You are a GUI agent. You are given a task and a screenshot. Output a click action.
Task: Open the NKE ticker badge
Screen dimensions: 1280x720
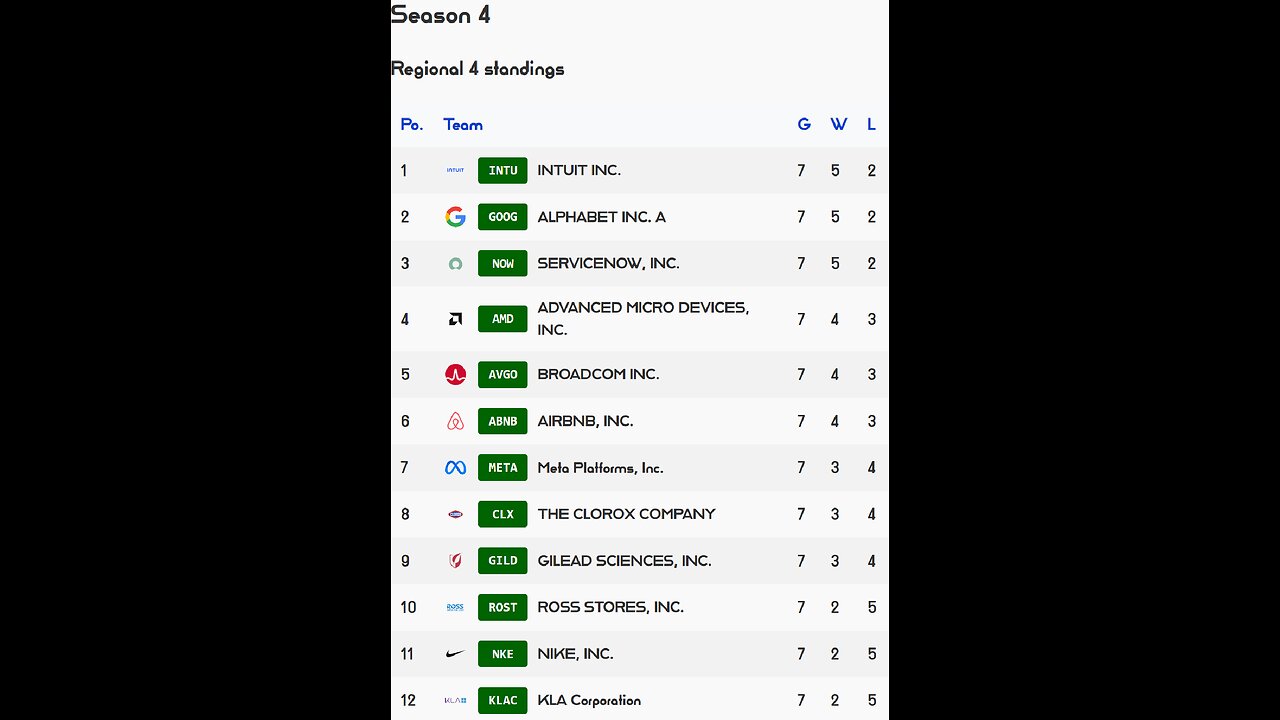pos(502,654)
